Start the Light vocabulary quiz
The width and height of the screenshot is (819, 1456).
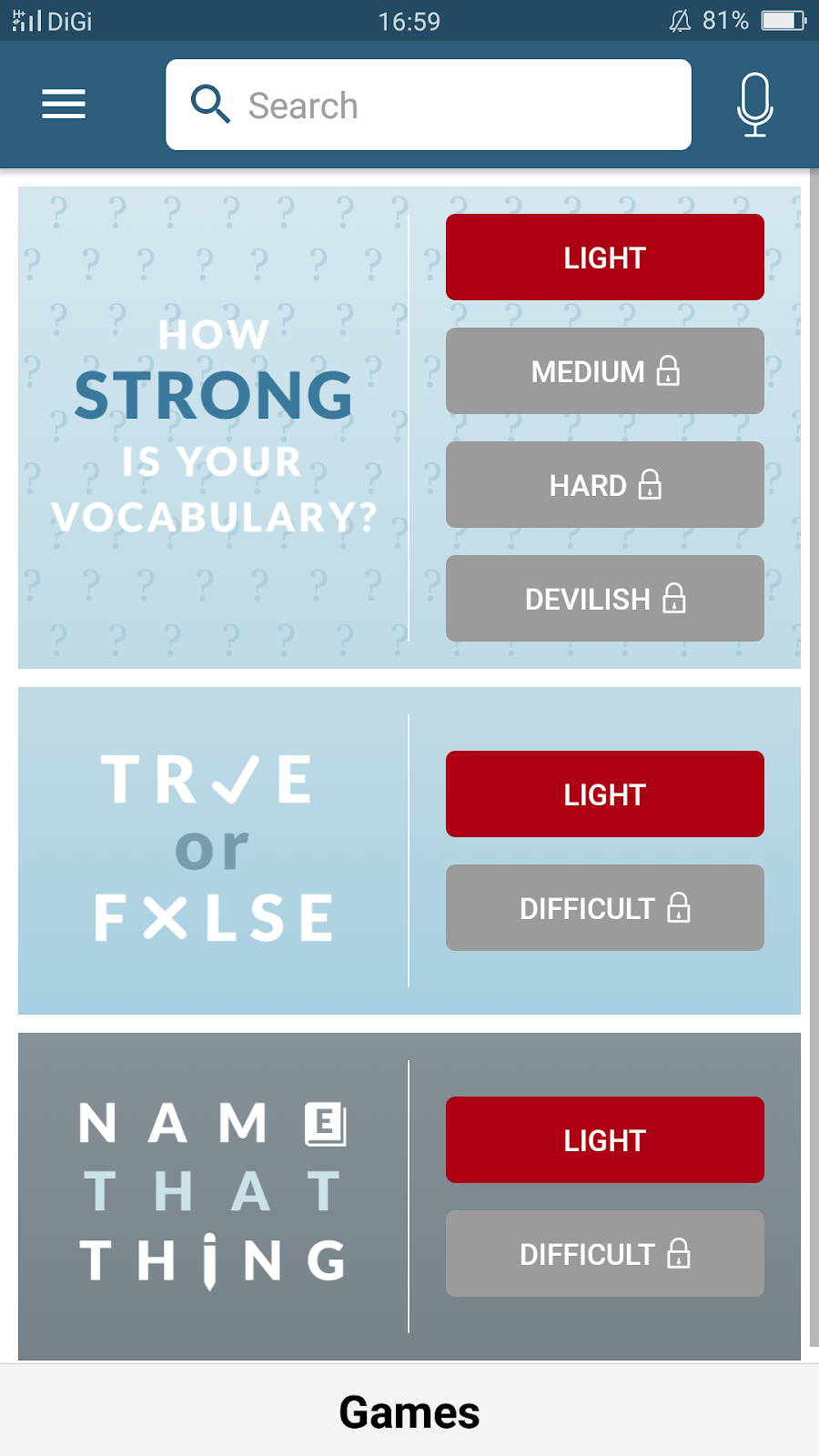coord(604,258)
